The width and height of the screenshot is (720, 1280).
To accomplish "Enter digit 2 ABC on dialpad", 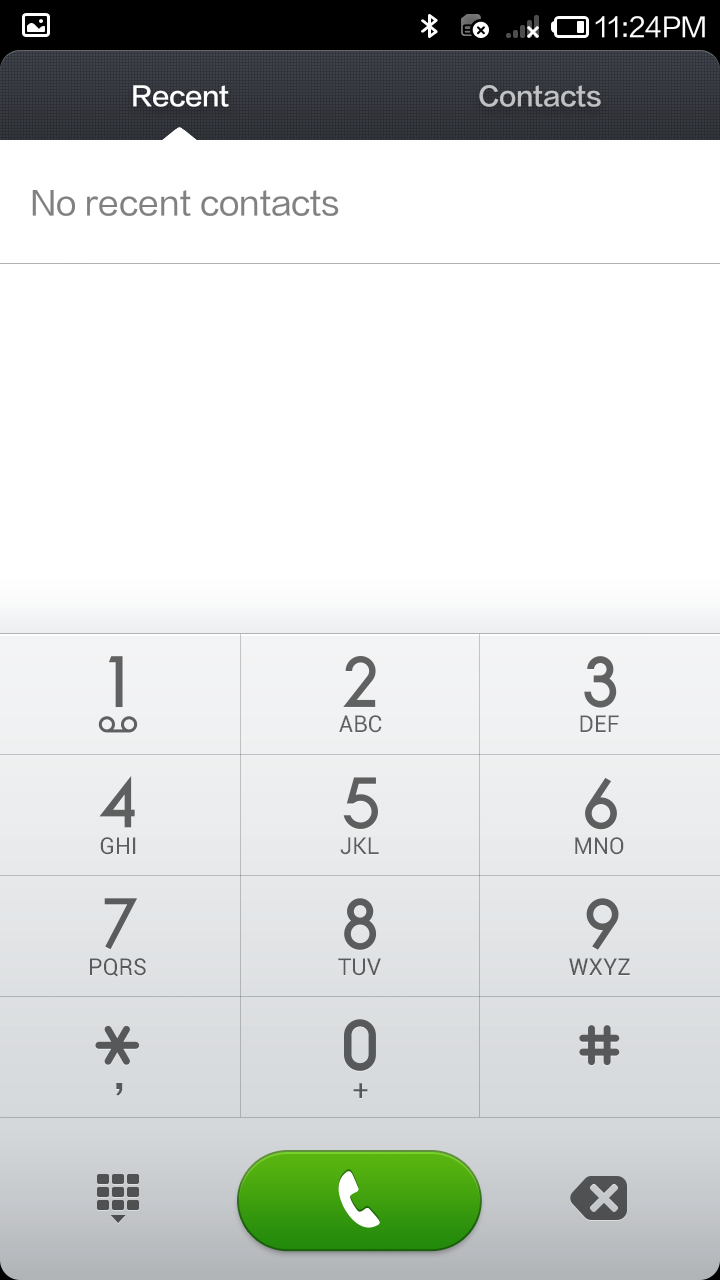I will point(360,694).
